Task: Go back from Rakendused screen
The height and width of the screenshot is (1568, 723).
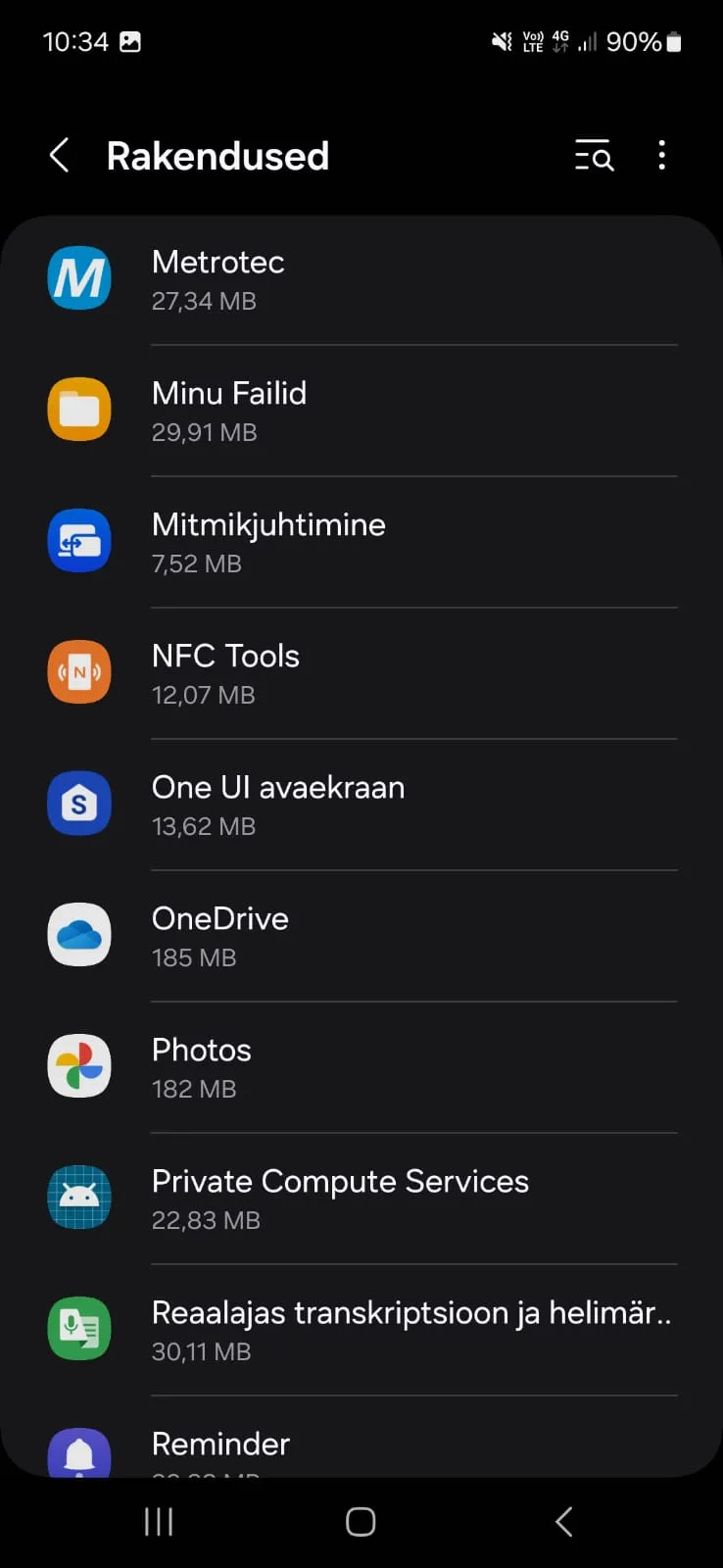Action: pos(60,156)
